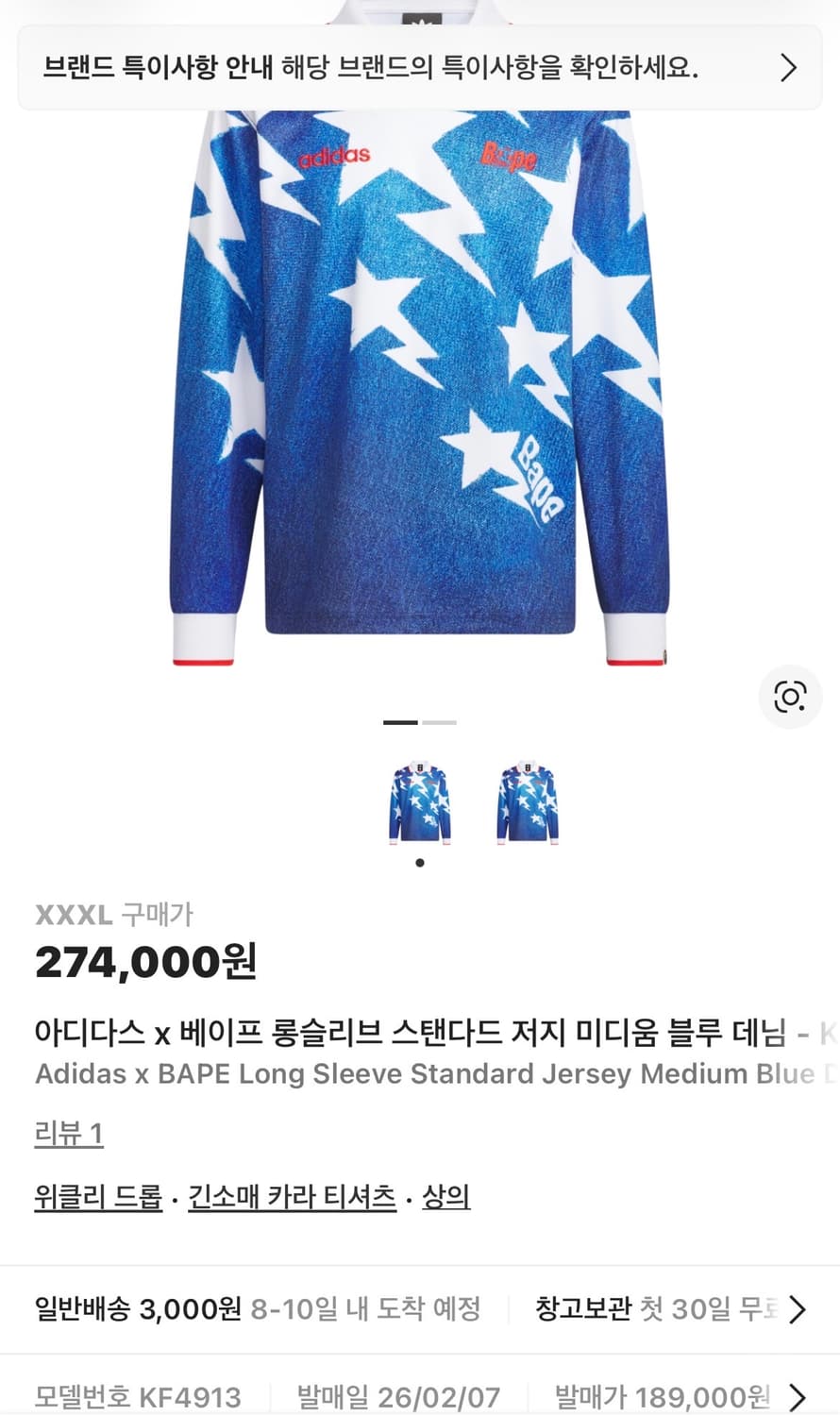Screen dimensions: 840x1416
Task: Open the 리뷰 1 reviews link
Action: pos(70,1136)
